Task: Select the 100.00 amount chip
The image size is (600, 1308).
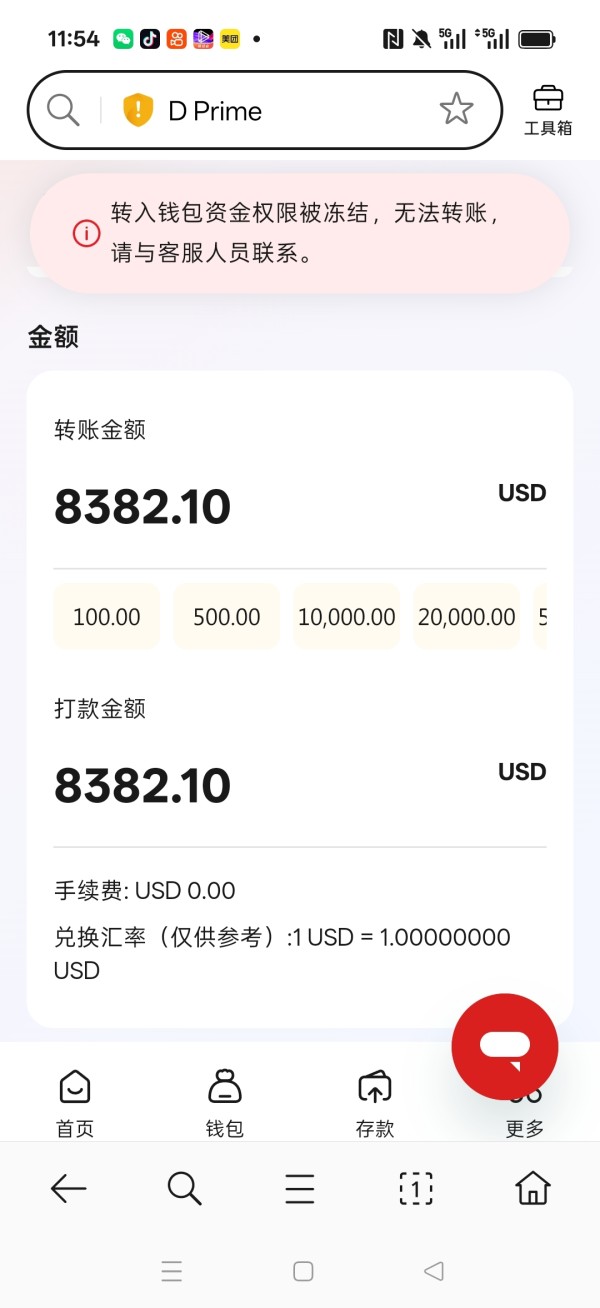Action: coord(107,617)
